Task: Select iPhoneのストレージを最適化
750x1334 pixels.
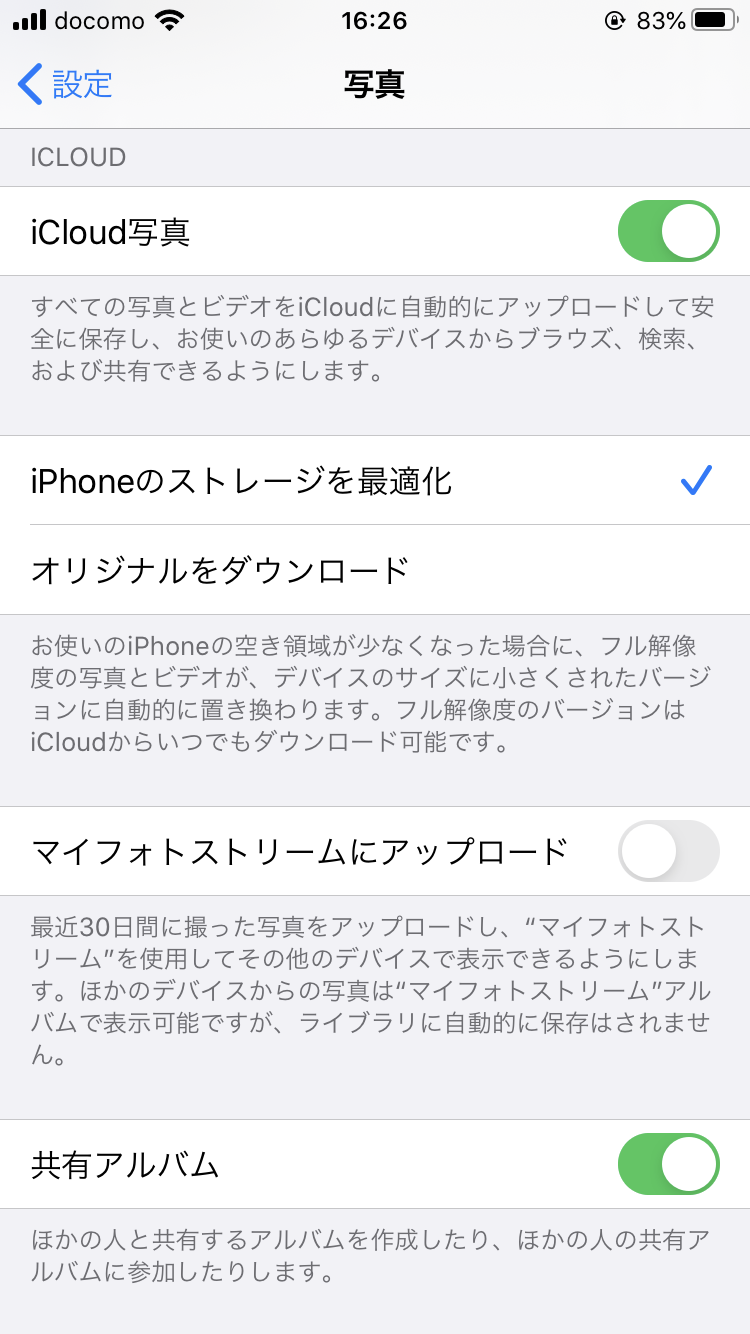Action: [375, 481]
